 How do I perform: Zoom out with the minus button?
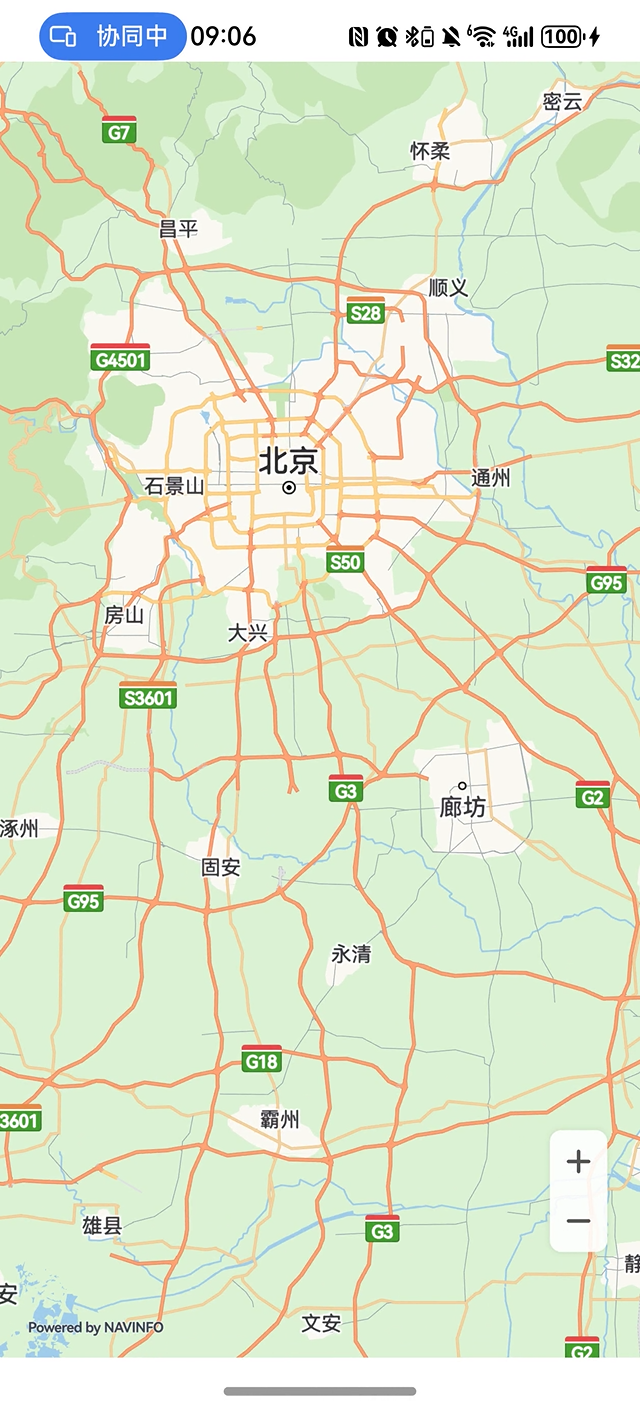(x=578, y=1221)
